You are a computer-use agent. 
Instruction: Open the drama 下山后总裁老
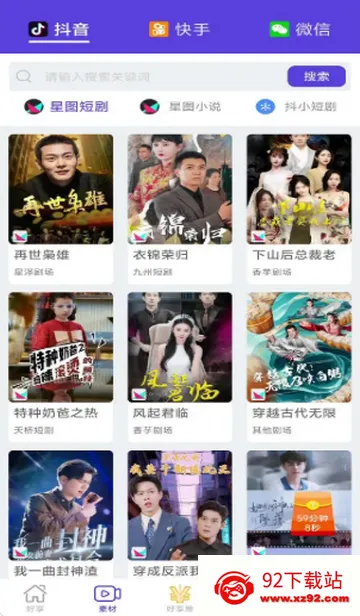pyautogui.click(x=299, y=209)
